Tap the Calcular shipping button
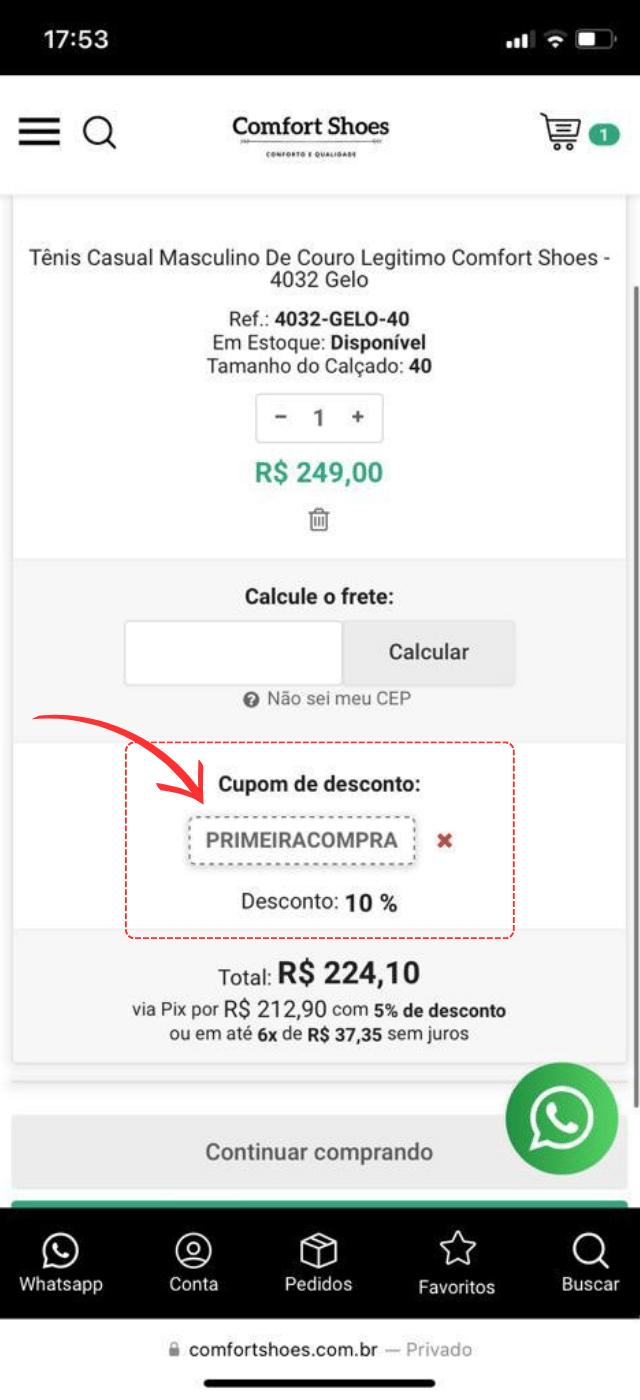 (429, 653)
